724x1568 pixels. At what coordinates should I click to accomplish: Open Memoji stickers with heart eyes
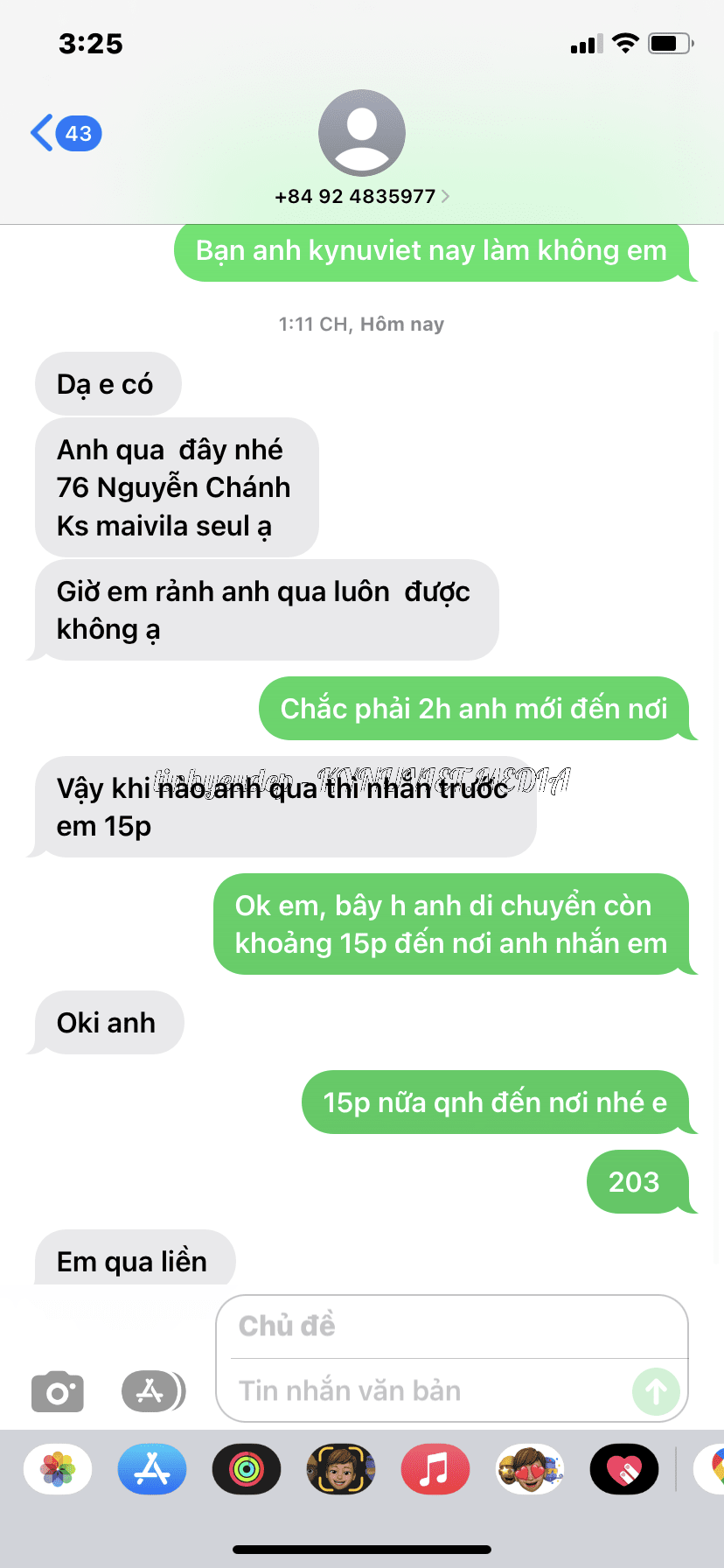[530, 1469]
